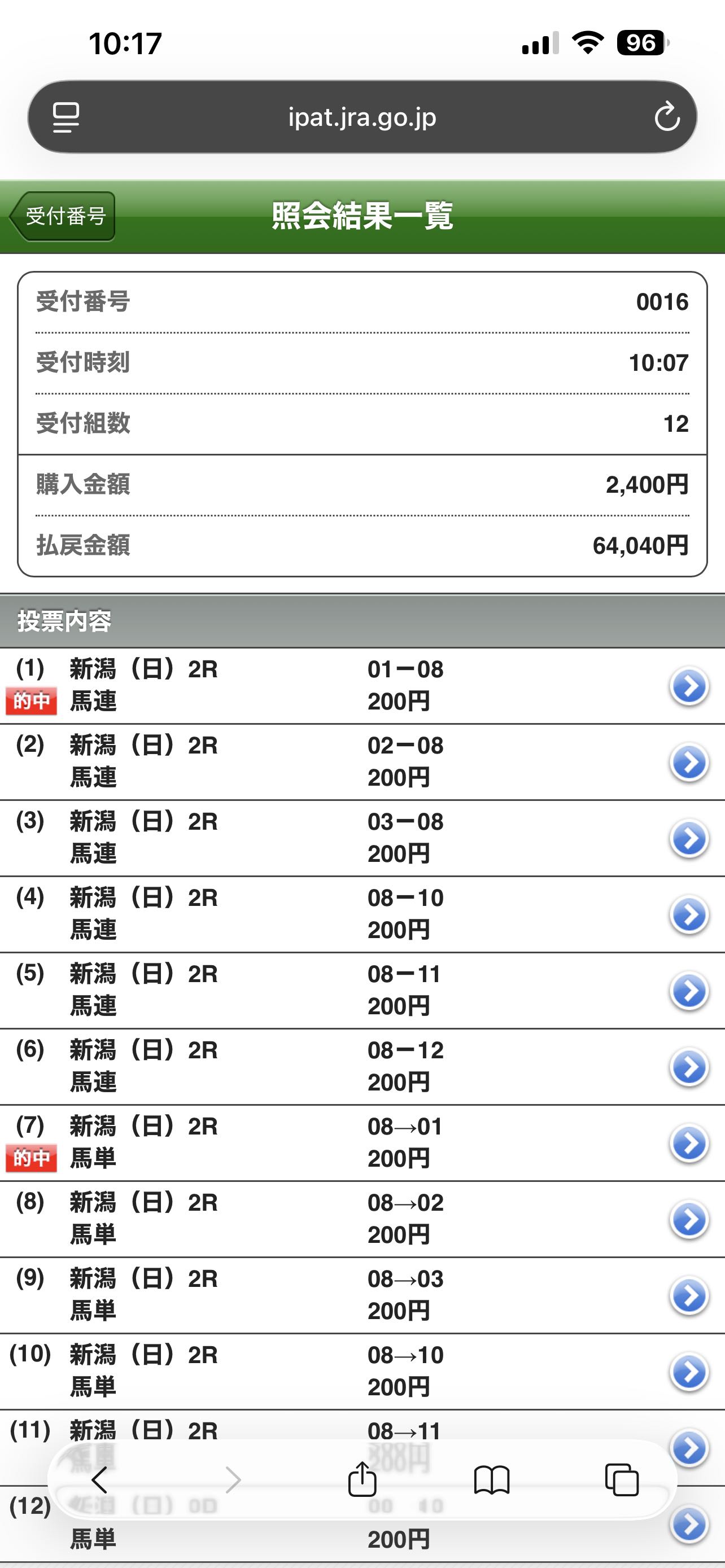Open bet (9) 馬単 08→03 details
Image resolution: width=725 pixels, height=1568 pixels.
coord(688,1295)
